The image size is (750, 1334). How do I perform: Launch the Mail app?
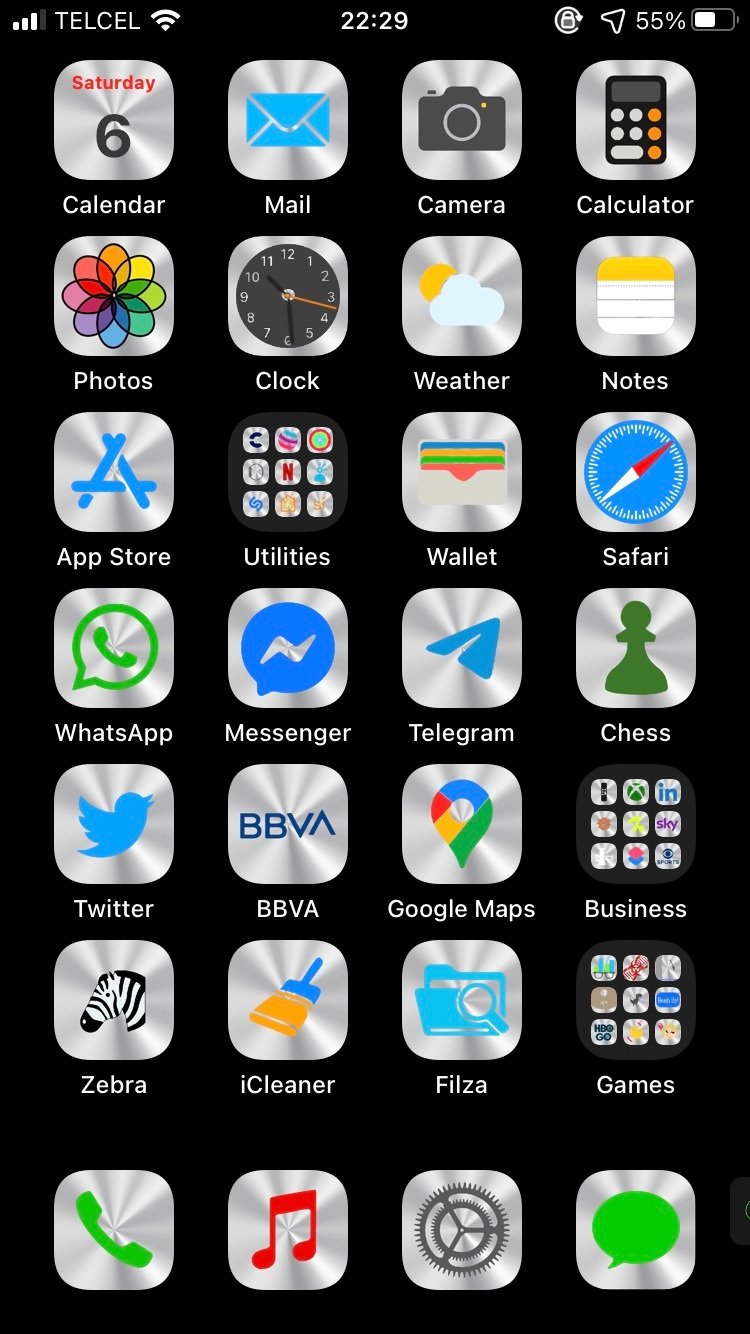pyautogui.click(x=288, y=120)
